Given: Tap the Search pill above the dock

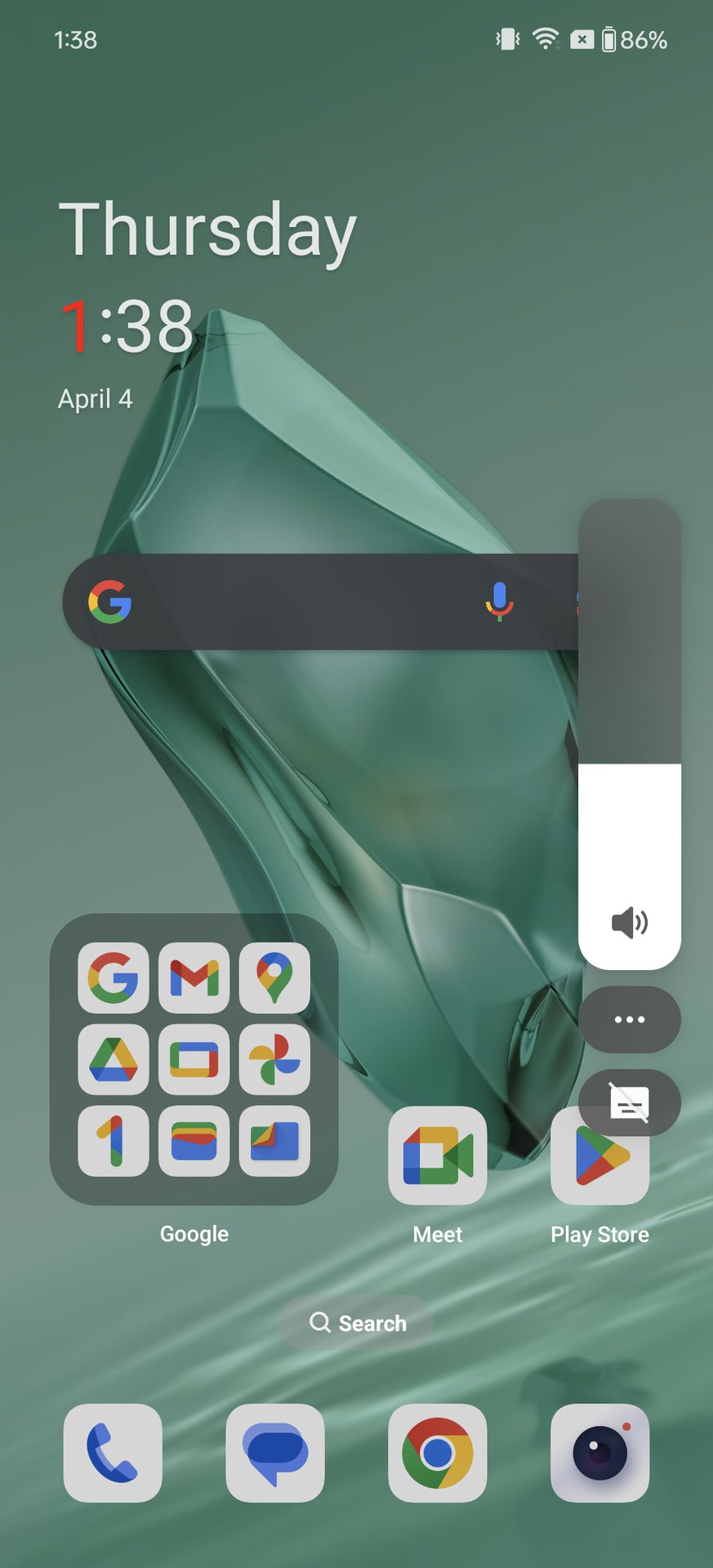Looking at the screenshot, I should click(357, 1322).
